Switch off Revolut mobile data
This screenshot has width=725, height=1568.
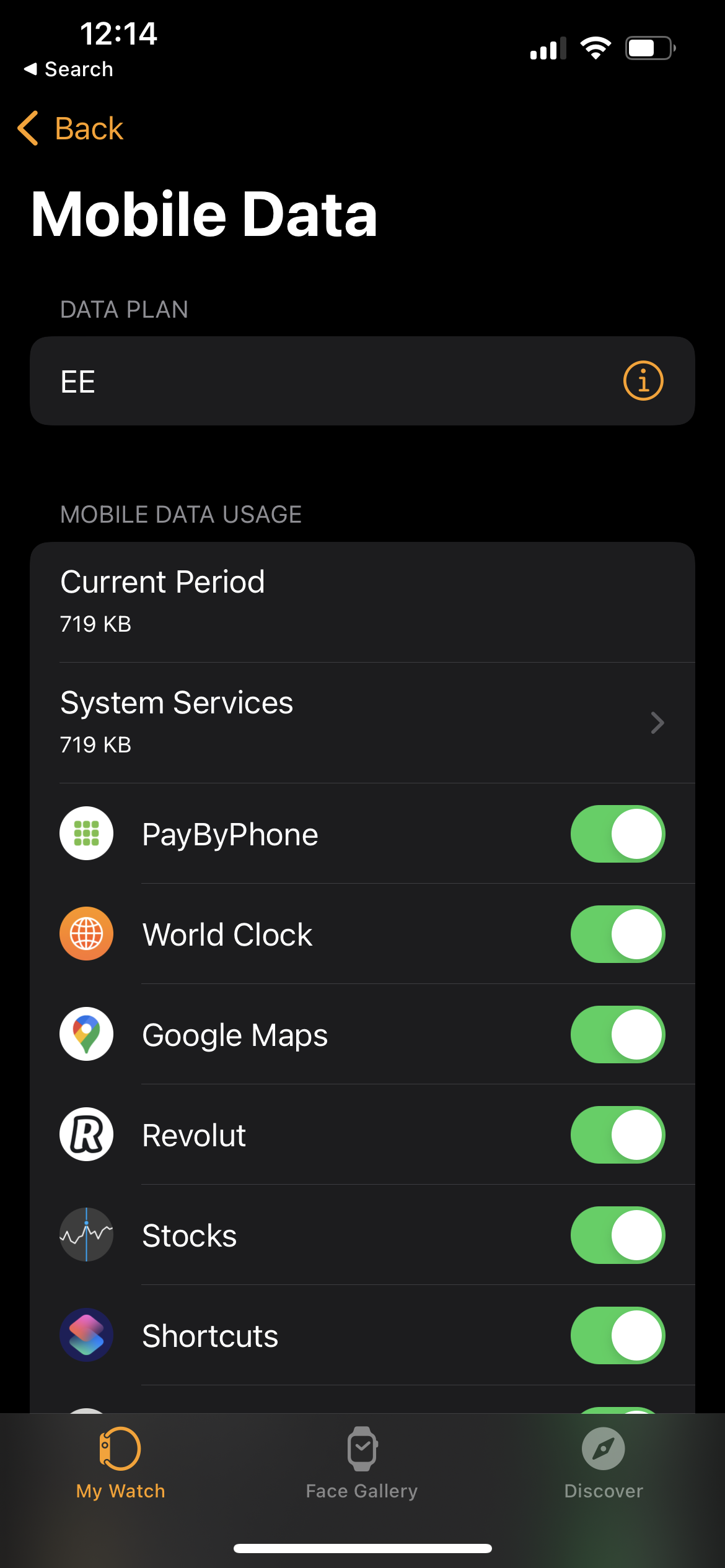coord(617,1135)
